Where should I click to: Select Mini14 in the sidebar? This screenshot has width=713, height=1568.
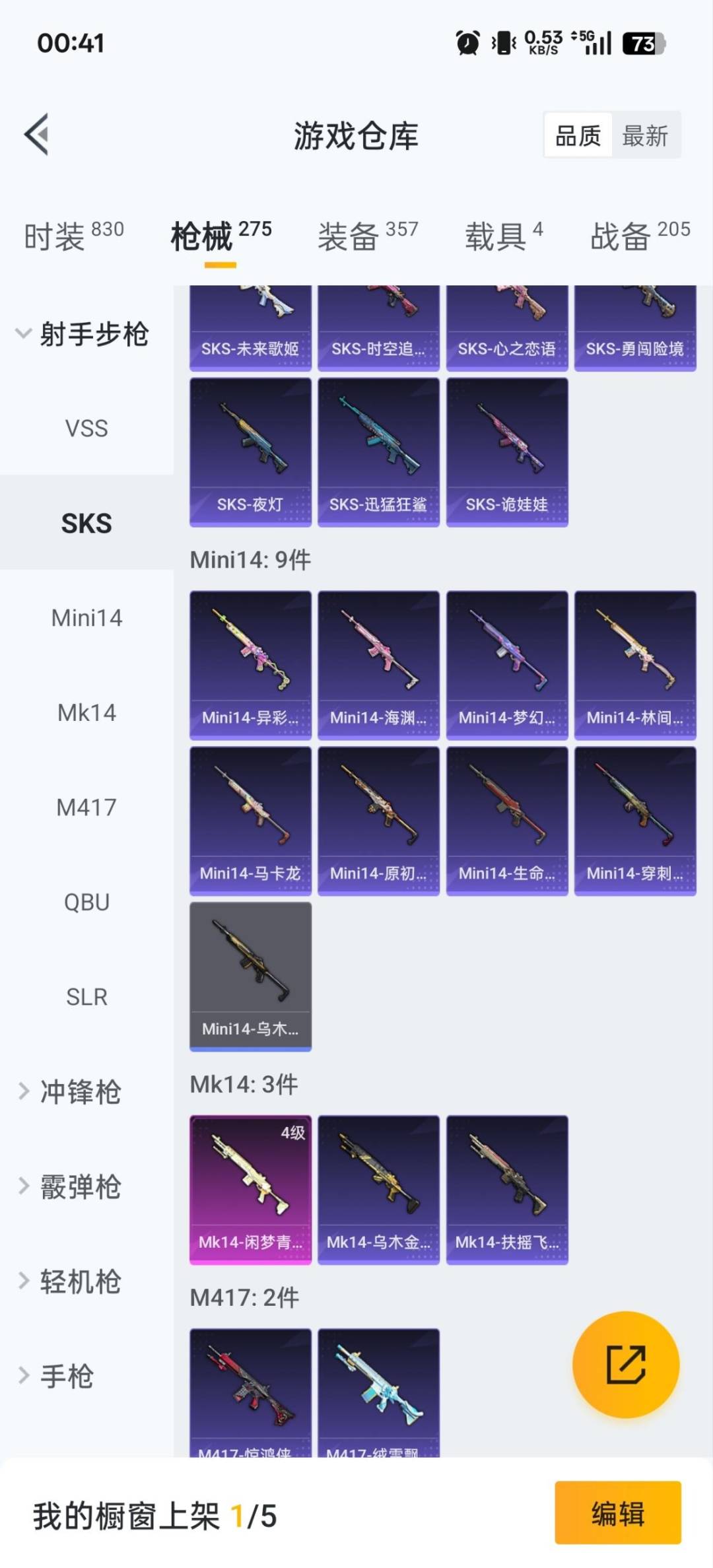(86, 619)
